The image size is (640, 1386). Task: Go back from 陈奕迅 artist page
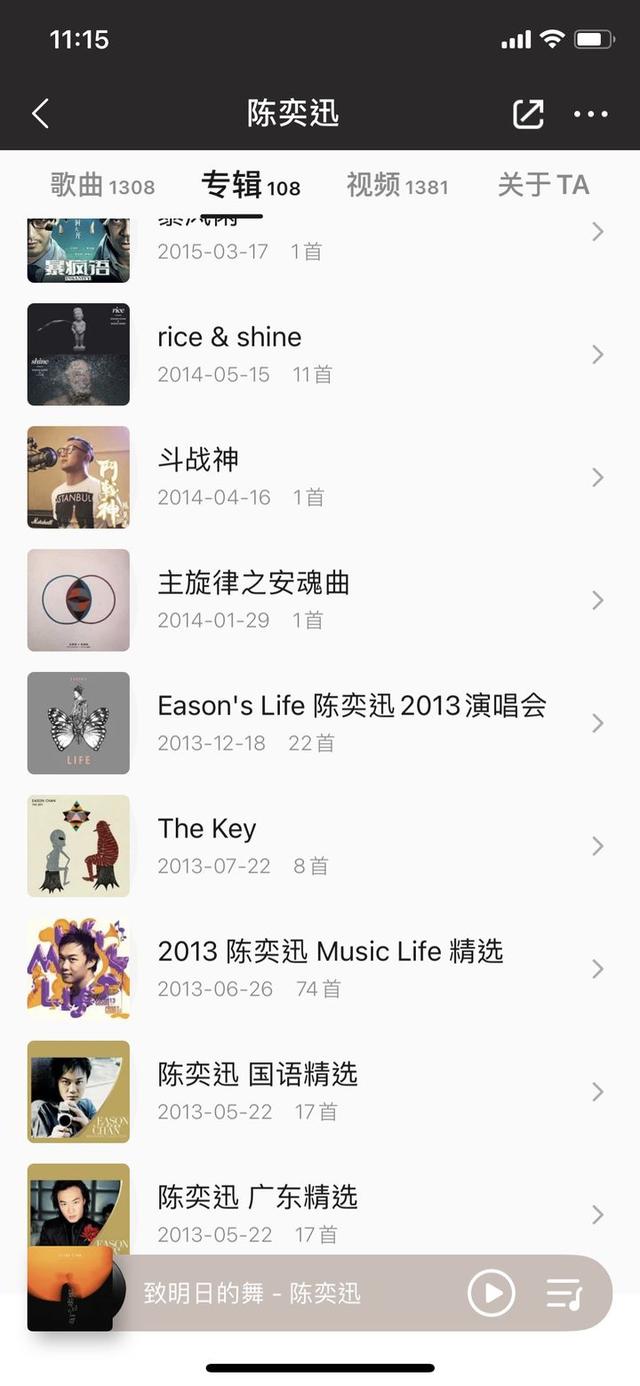[40, 114]
